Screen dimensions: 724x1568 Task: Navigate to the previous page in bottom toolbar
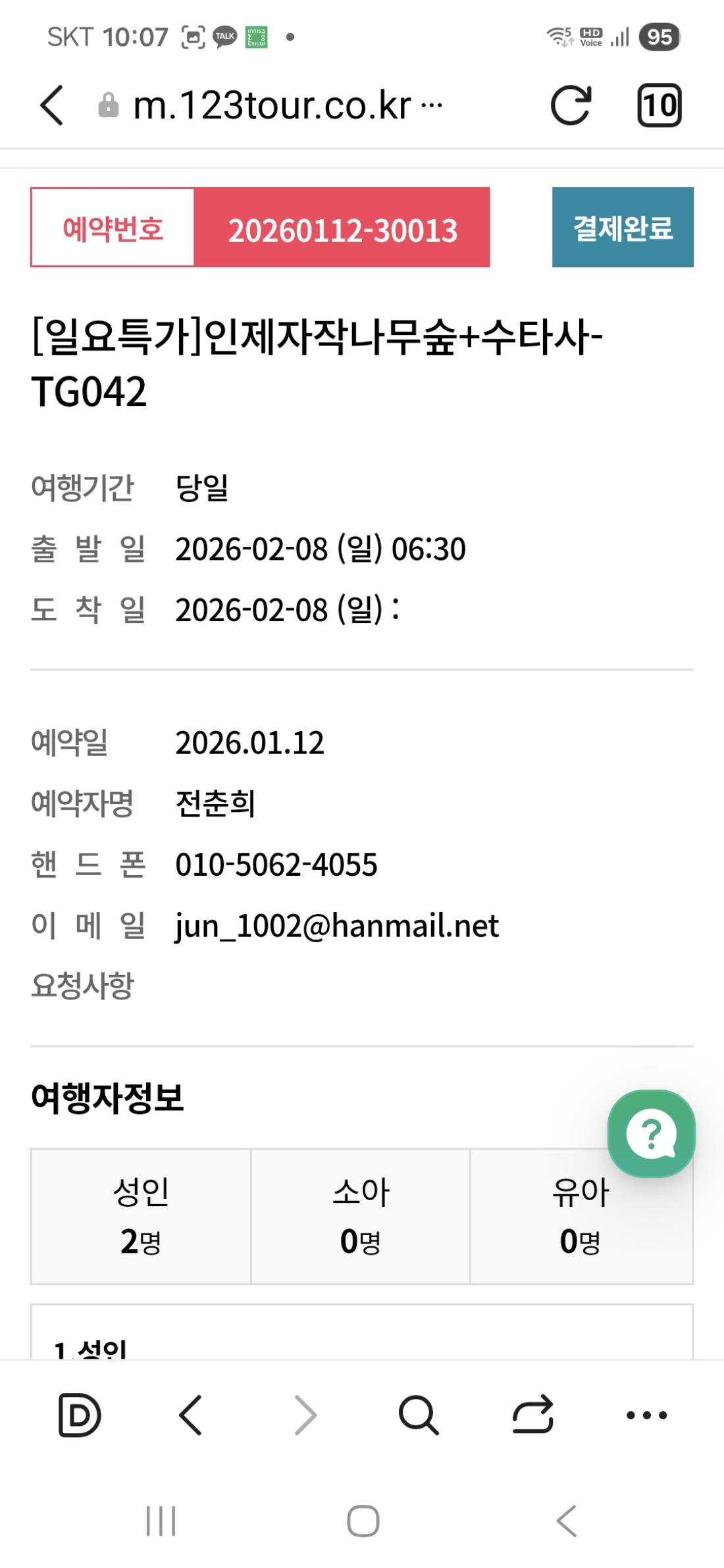coord(191,1415)
